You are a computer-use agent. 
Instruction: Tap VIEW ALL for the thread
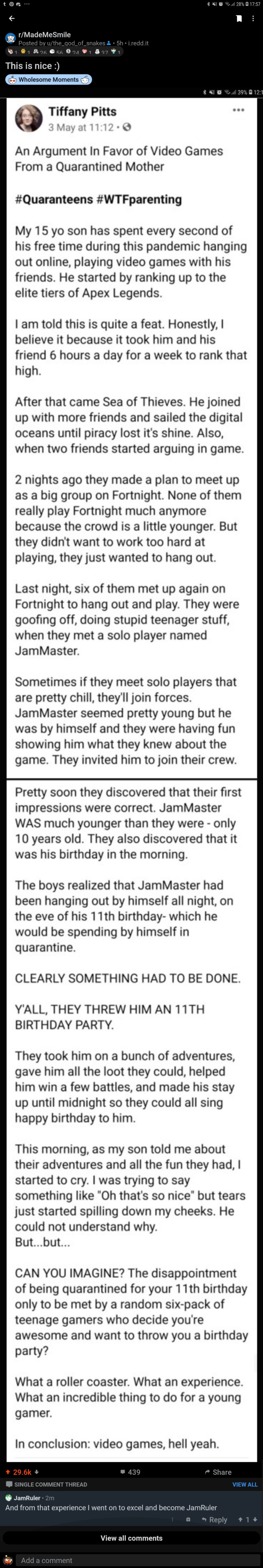(245, 1485)
